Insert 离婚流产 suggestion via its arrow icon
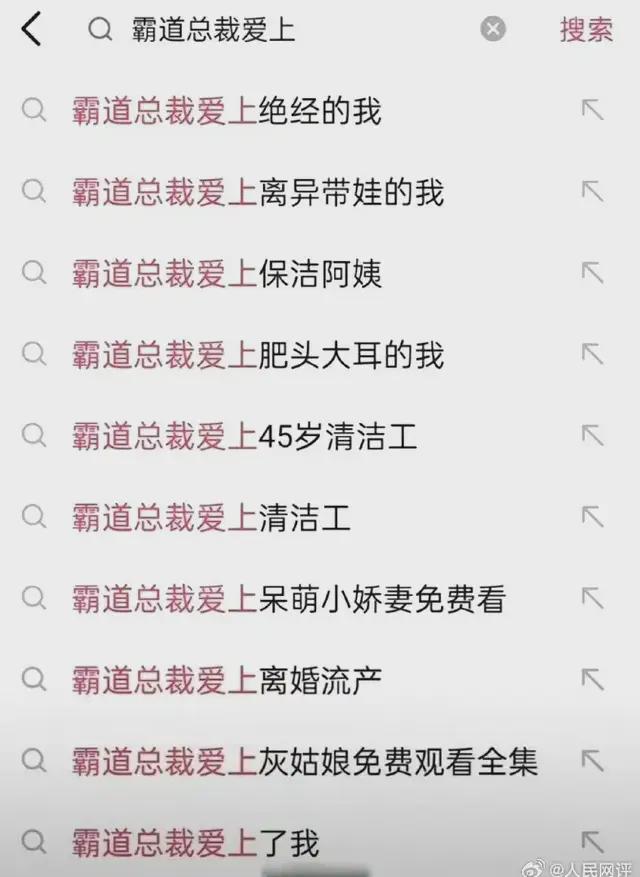The image size is (640, 877). 593,680
